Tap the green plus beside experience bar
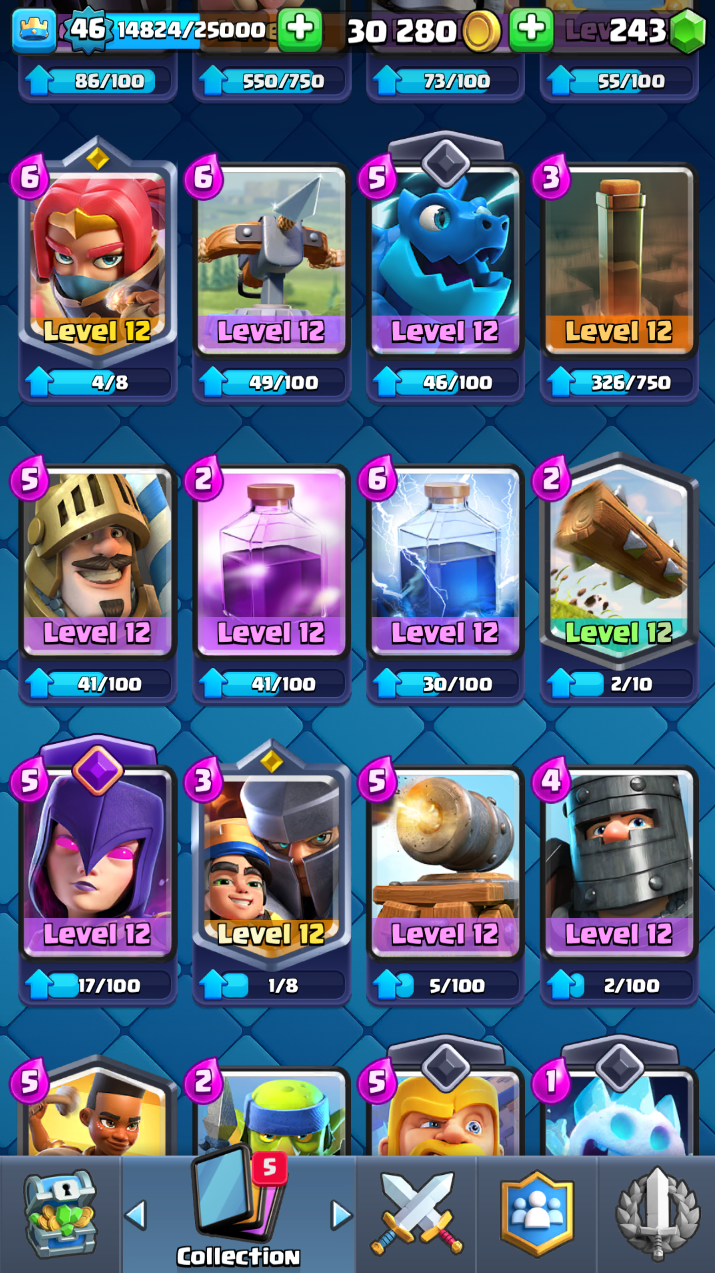 [x=299, y=30]
